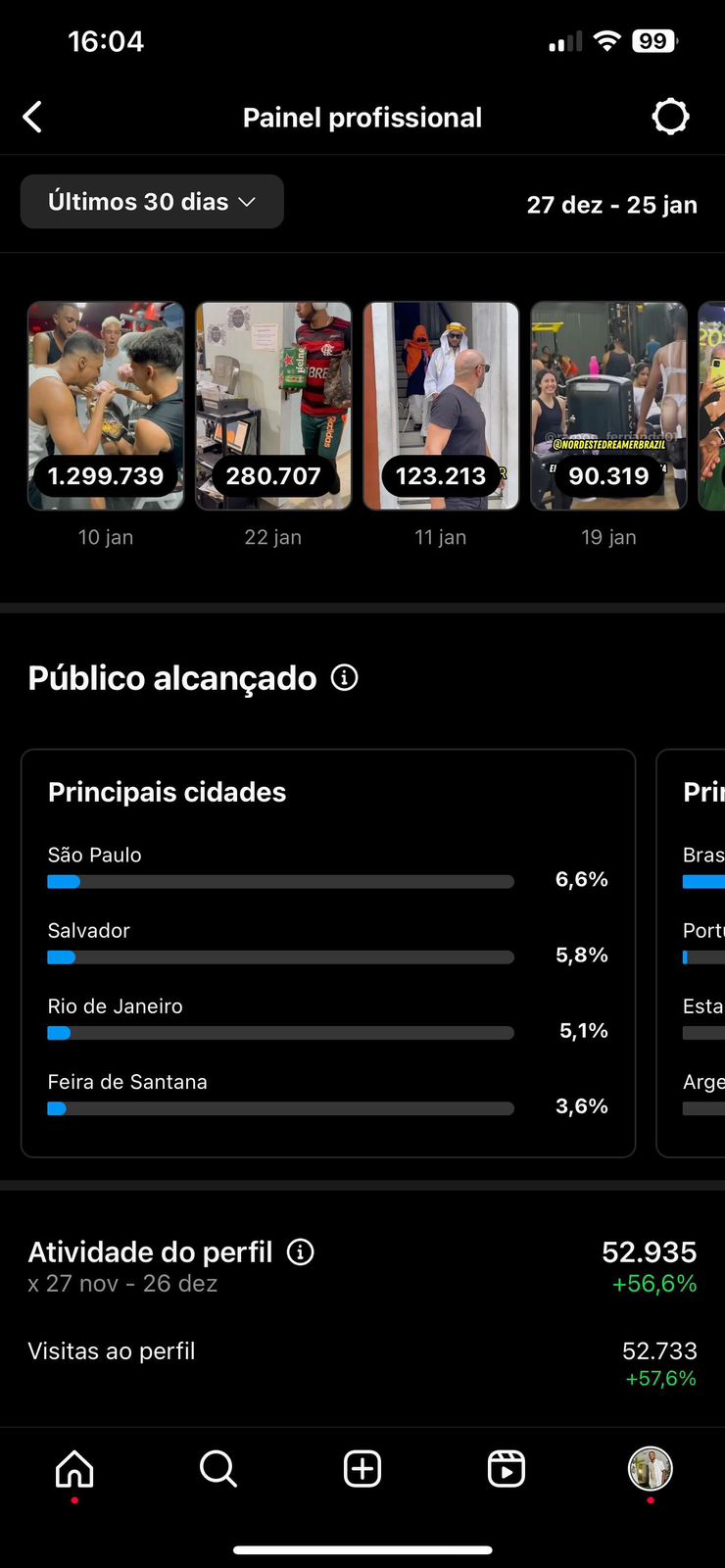Image resolution: width=725 pixels, height=1568 pixels.
Task: Show info about Atividade do perfil
Action: point(301,1251)
